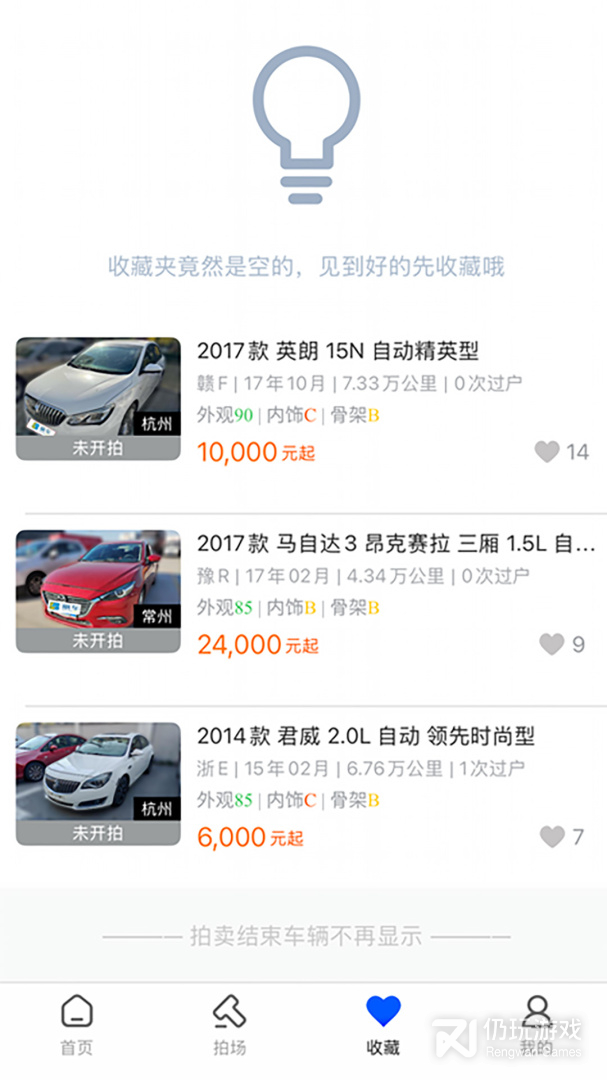Like the 马自达3 昂克赛拉 listing heart
Screen dimensions: 607x1080
(552, 645)
